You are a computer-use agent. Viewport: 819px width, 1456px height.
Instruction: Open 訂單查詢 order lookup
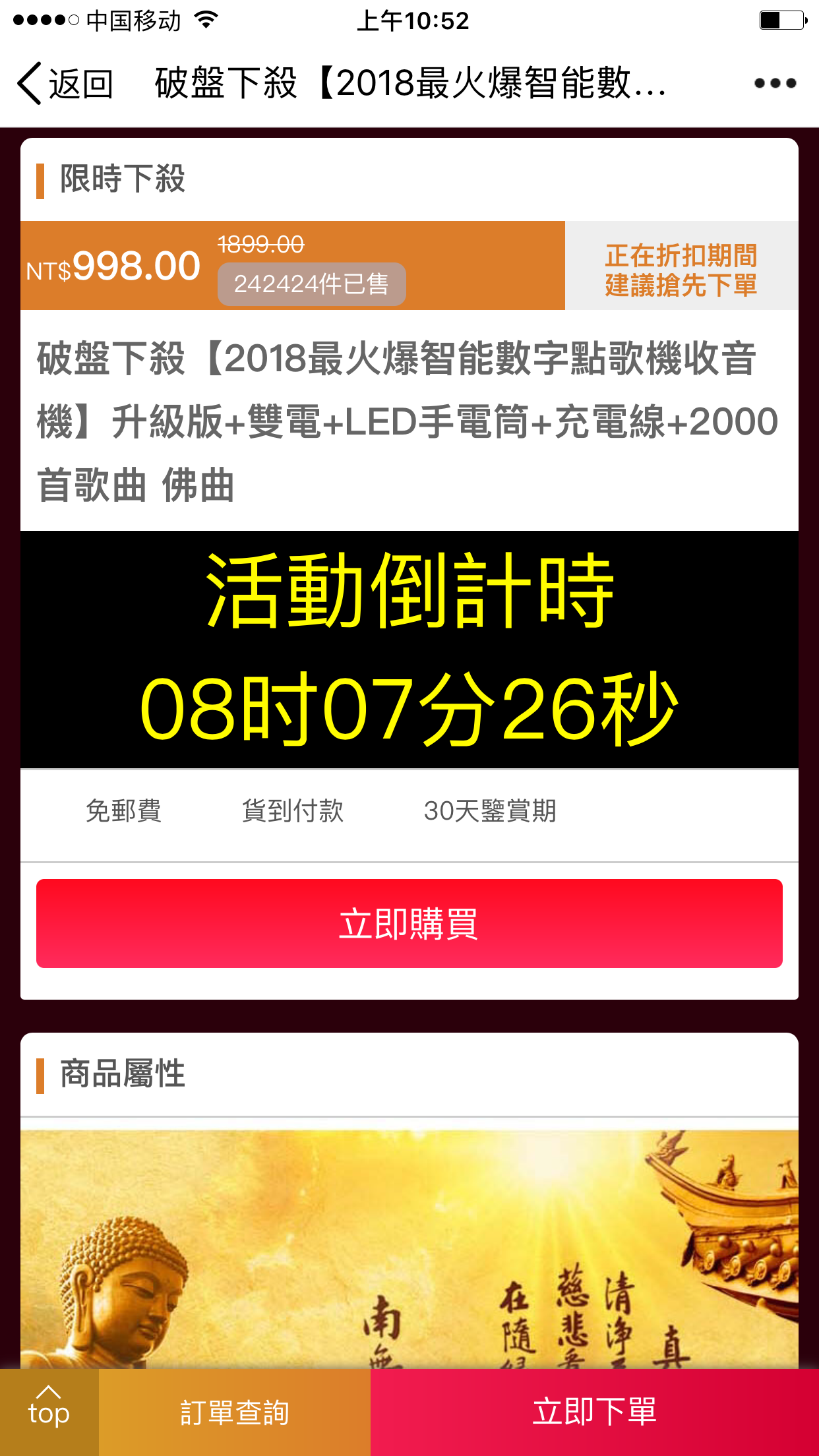coord(235,1412)
